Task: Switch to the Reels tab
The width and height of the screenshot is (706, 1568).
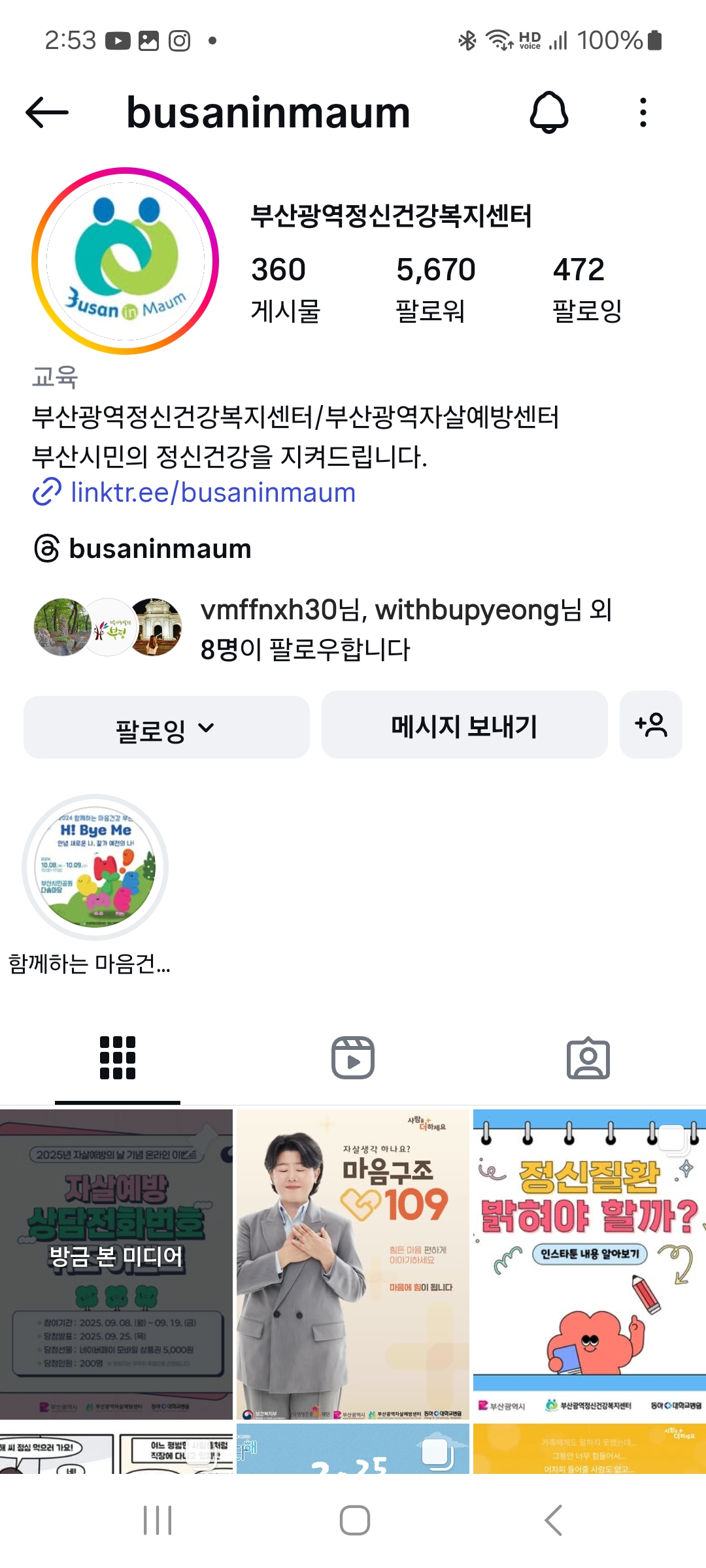Action: point(353,1058)
